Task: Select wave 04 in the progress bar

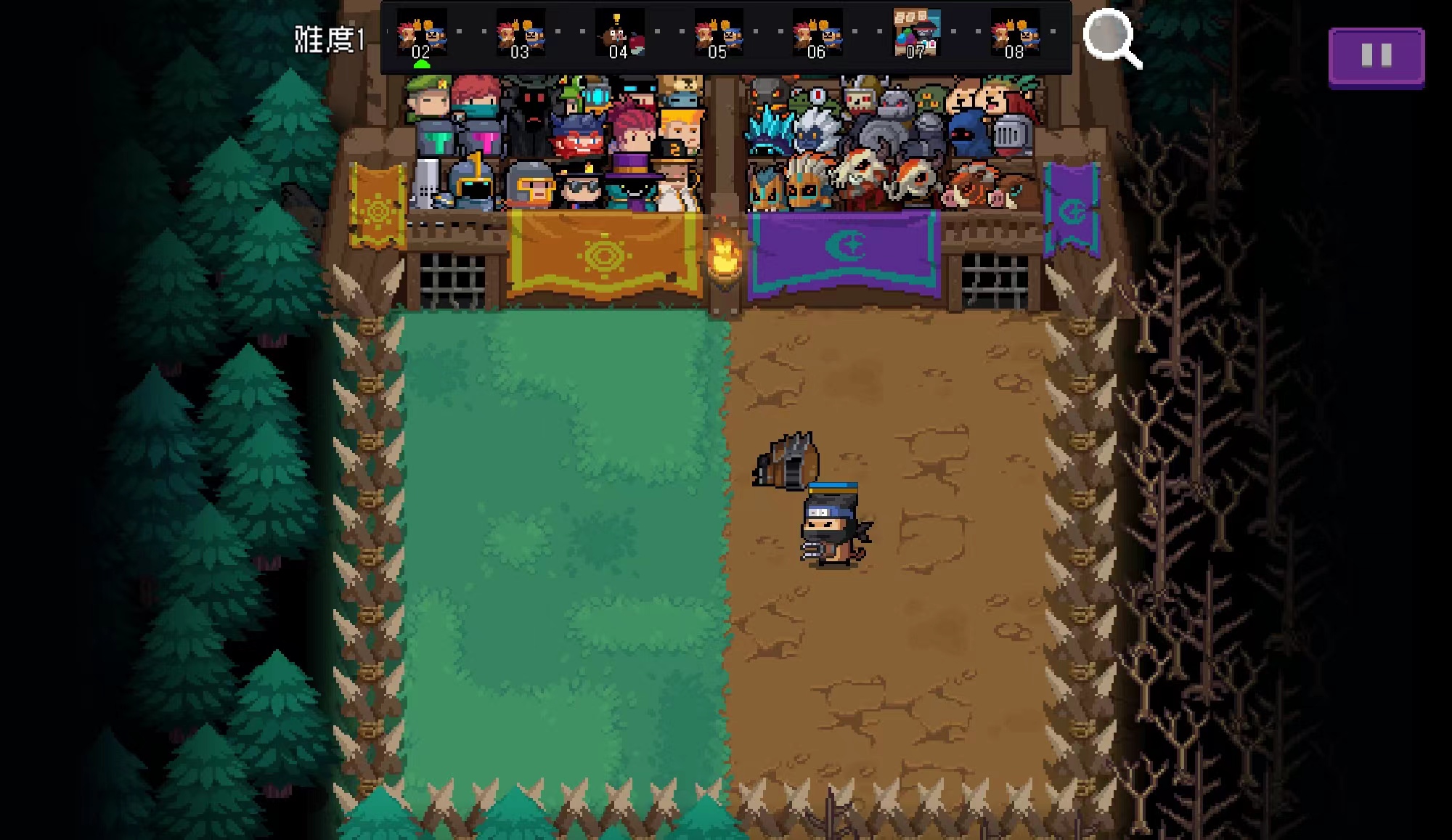Action: 619,36
